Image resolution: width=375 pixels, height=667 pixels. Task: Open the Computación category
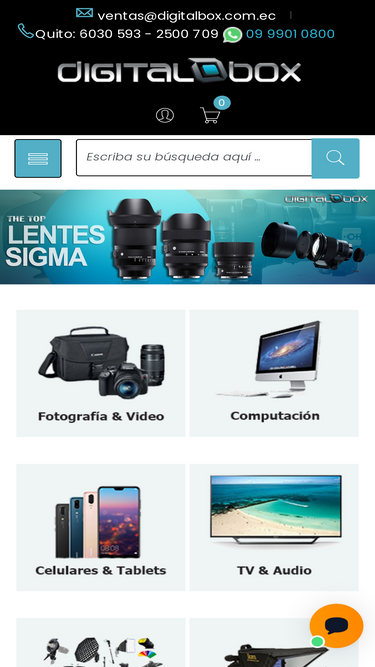point(274,373)
